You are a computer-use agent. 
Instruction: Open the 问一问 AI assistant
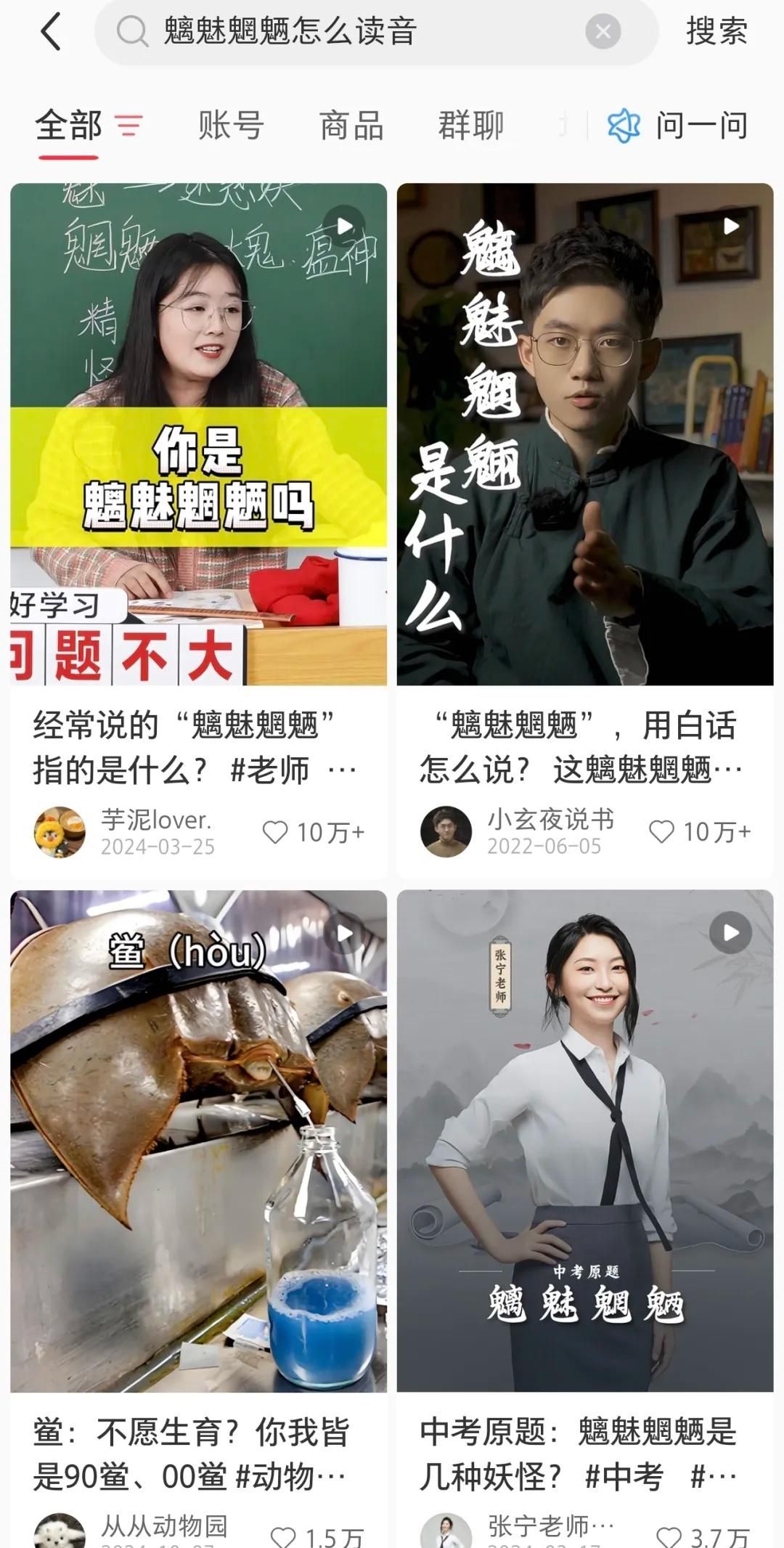pyautogui.click(x=678, y=126)
